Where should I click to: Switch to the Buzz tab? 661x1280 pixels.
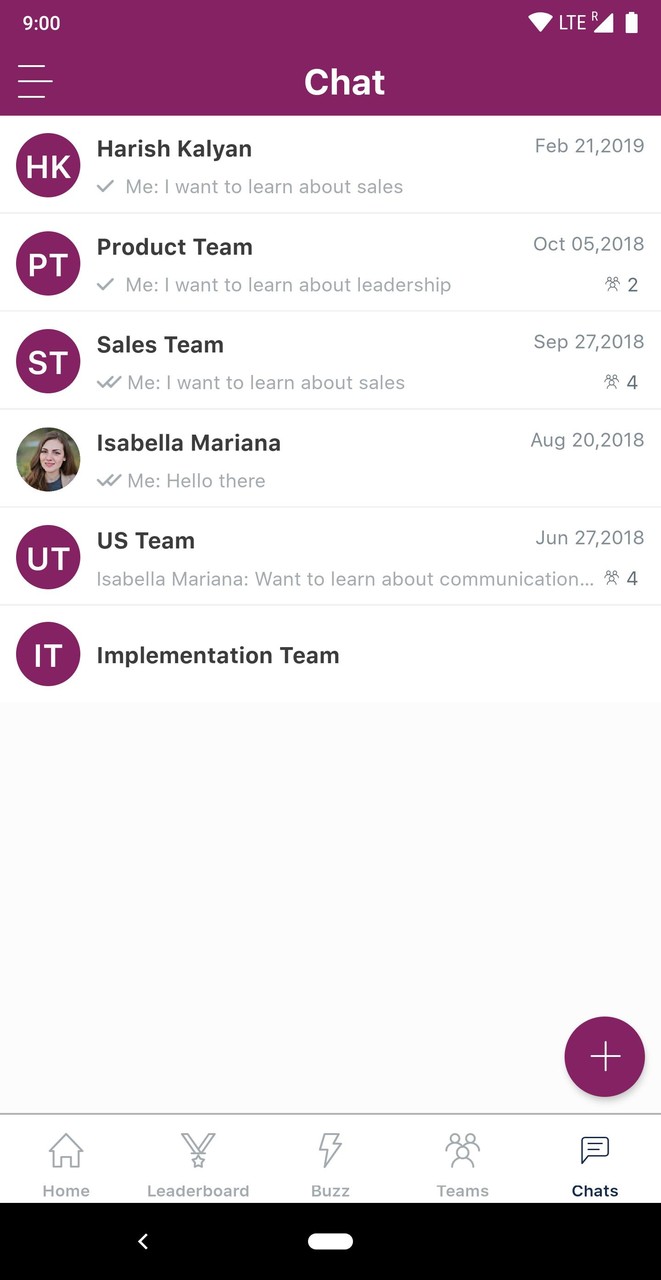(x=330, y=1163)
